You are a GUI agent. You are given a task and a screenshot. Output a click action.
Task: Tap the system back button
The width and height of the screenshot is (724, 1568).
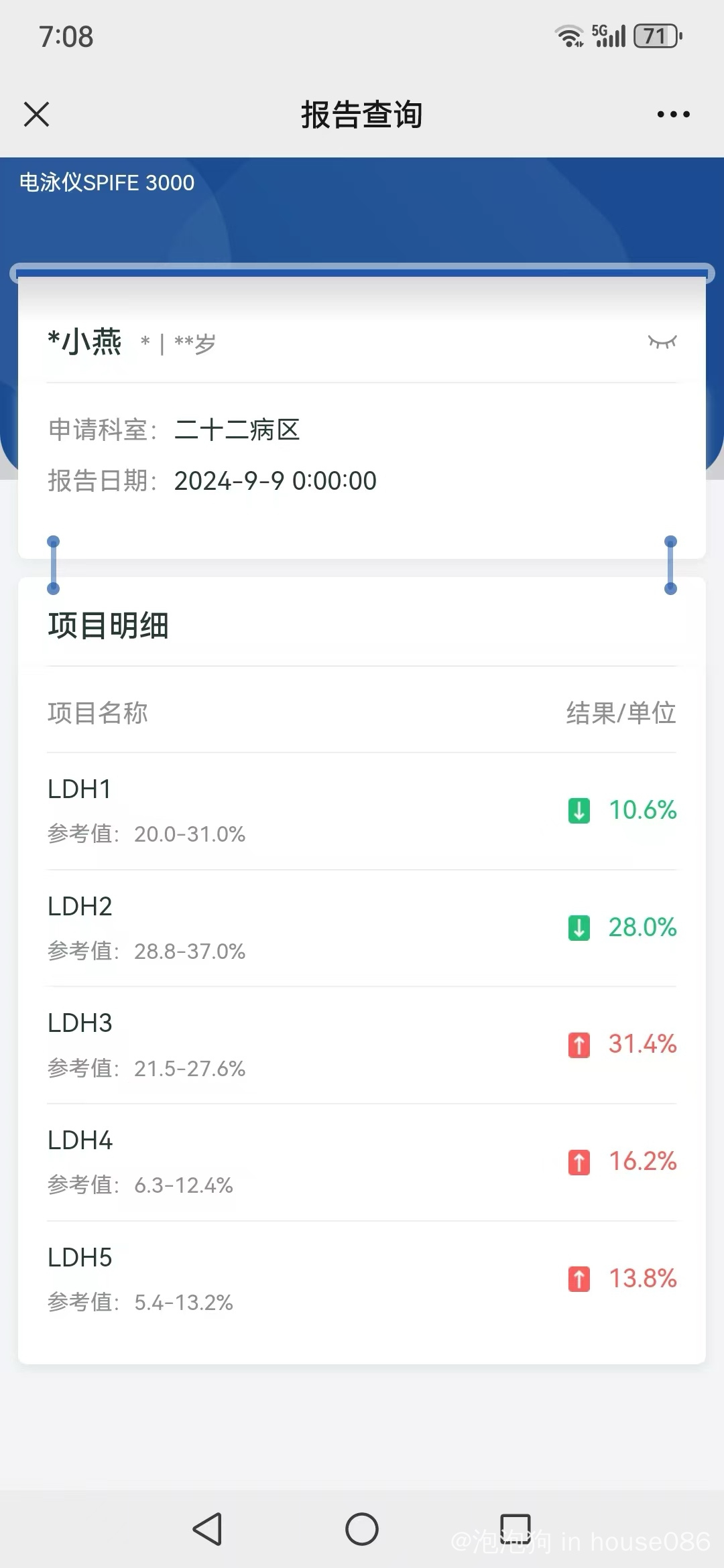pos(207,1529)
